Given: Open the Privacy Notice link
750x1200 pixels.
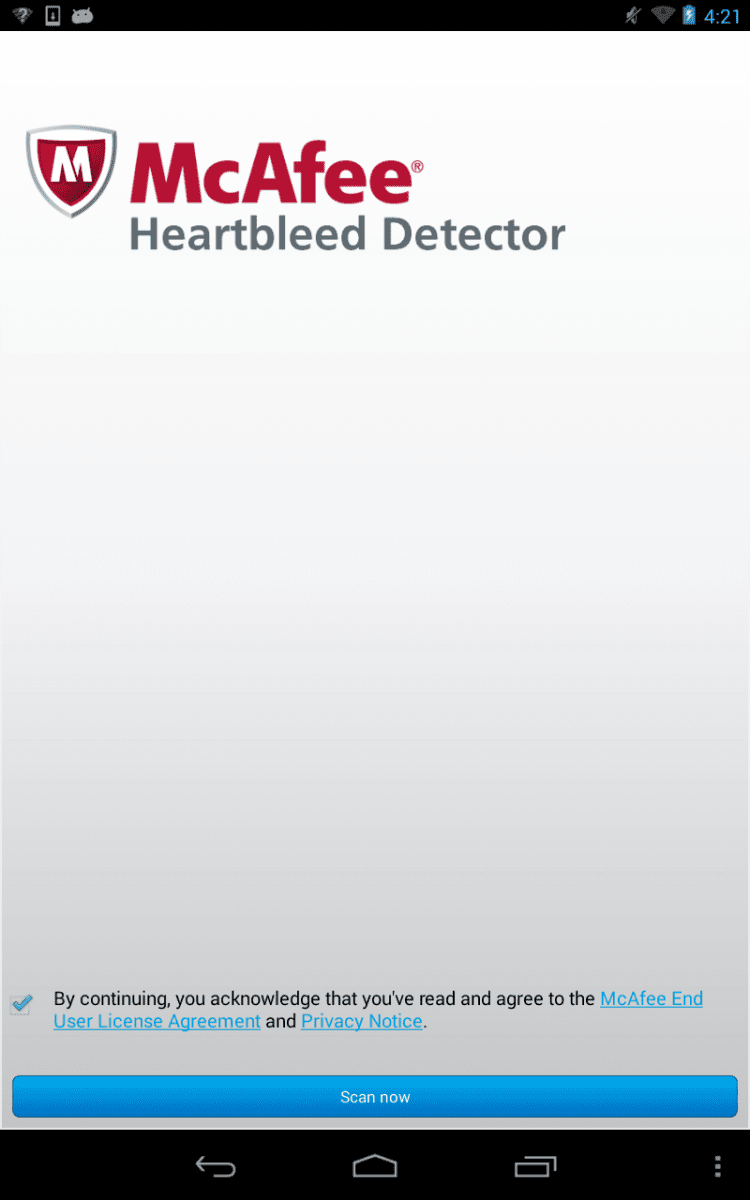Looking at the screenshot, I should (x=362, y=1021).
